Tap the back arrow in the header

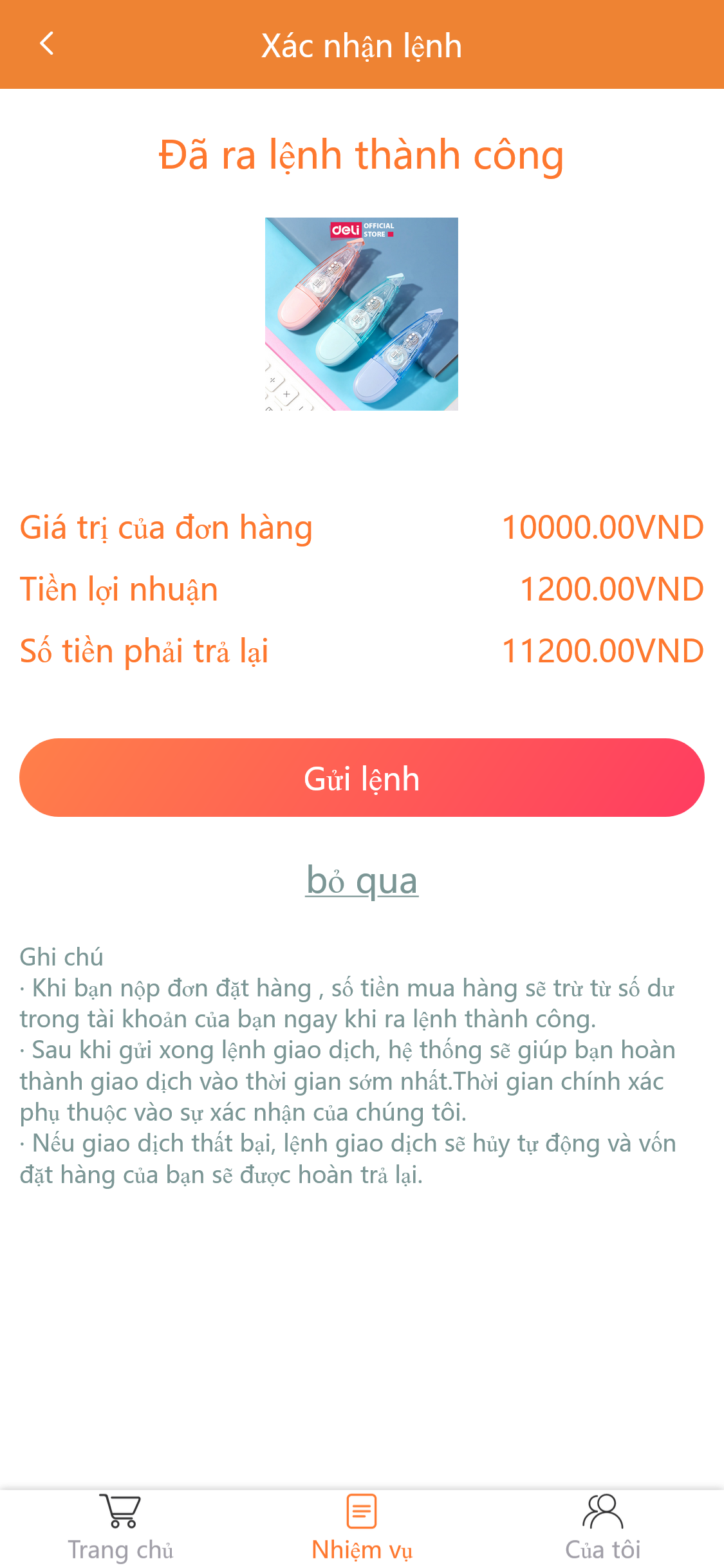tap(46, 42)
